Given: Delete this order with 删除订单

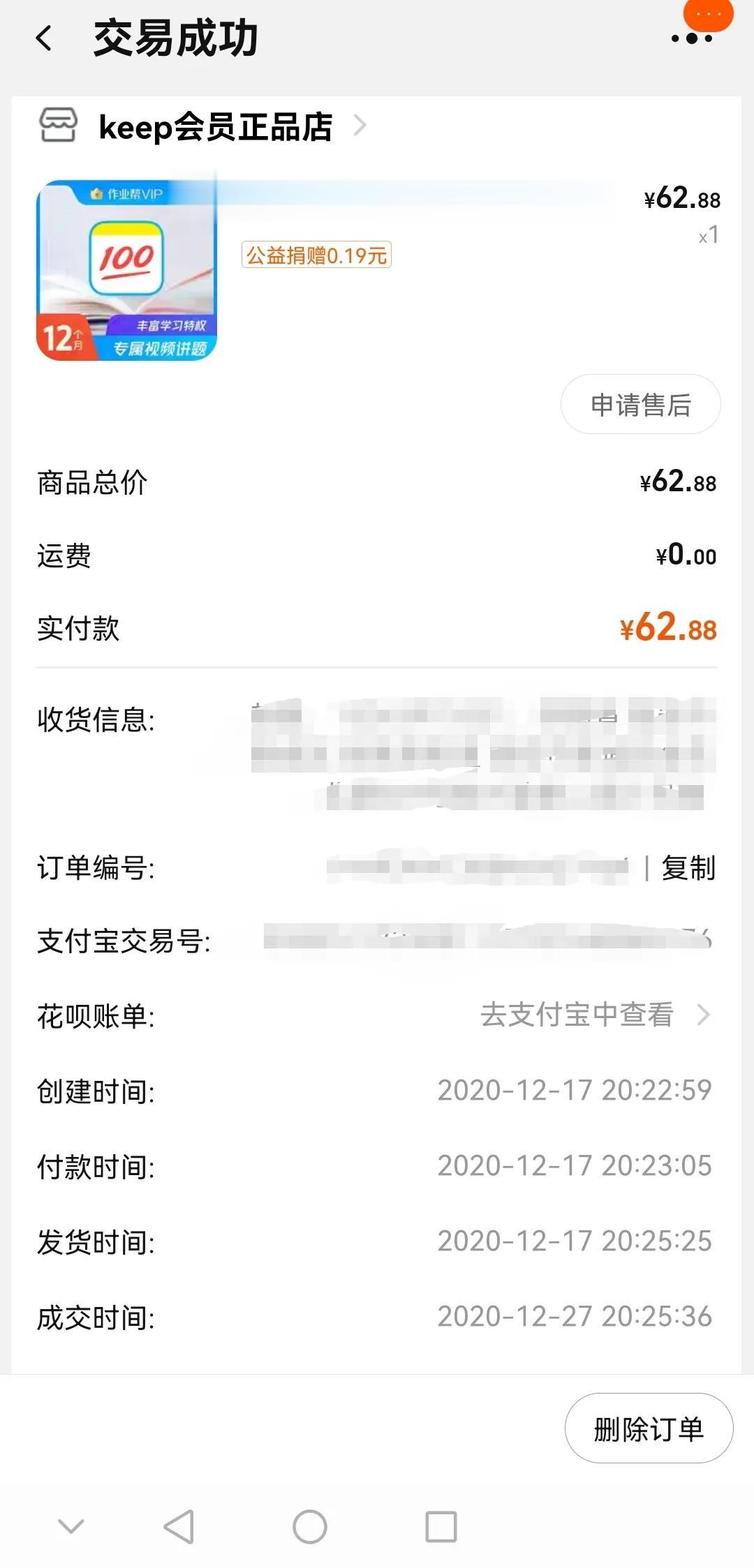Looking at the screenshot, I should click(649, 1428).
